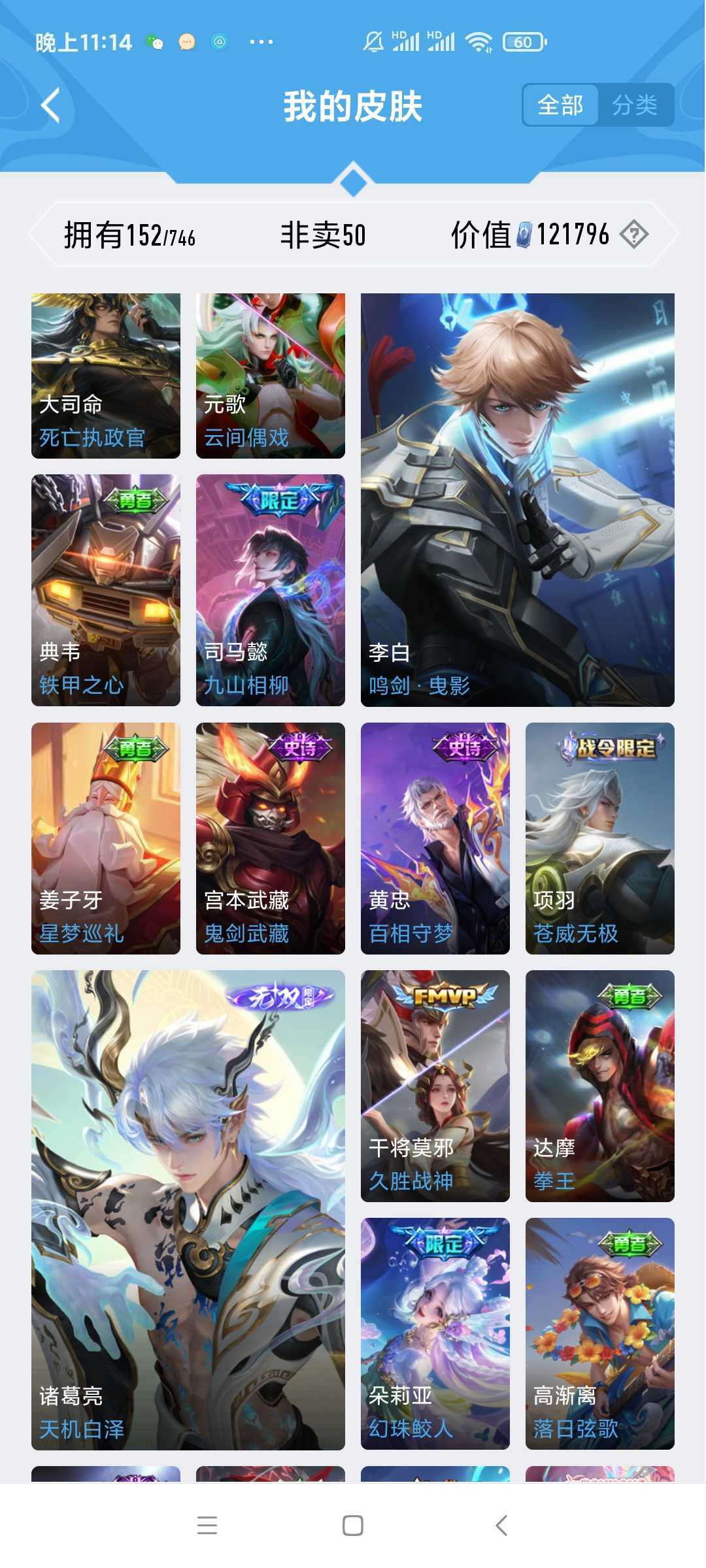Viewport: 706px width, 1568px height.
Task: View 宫本武藏 鬼剑武藏 skin
Action: tap(271, 838)
